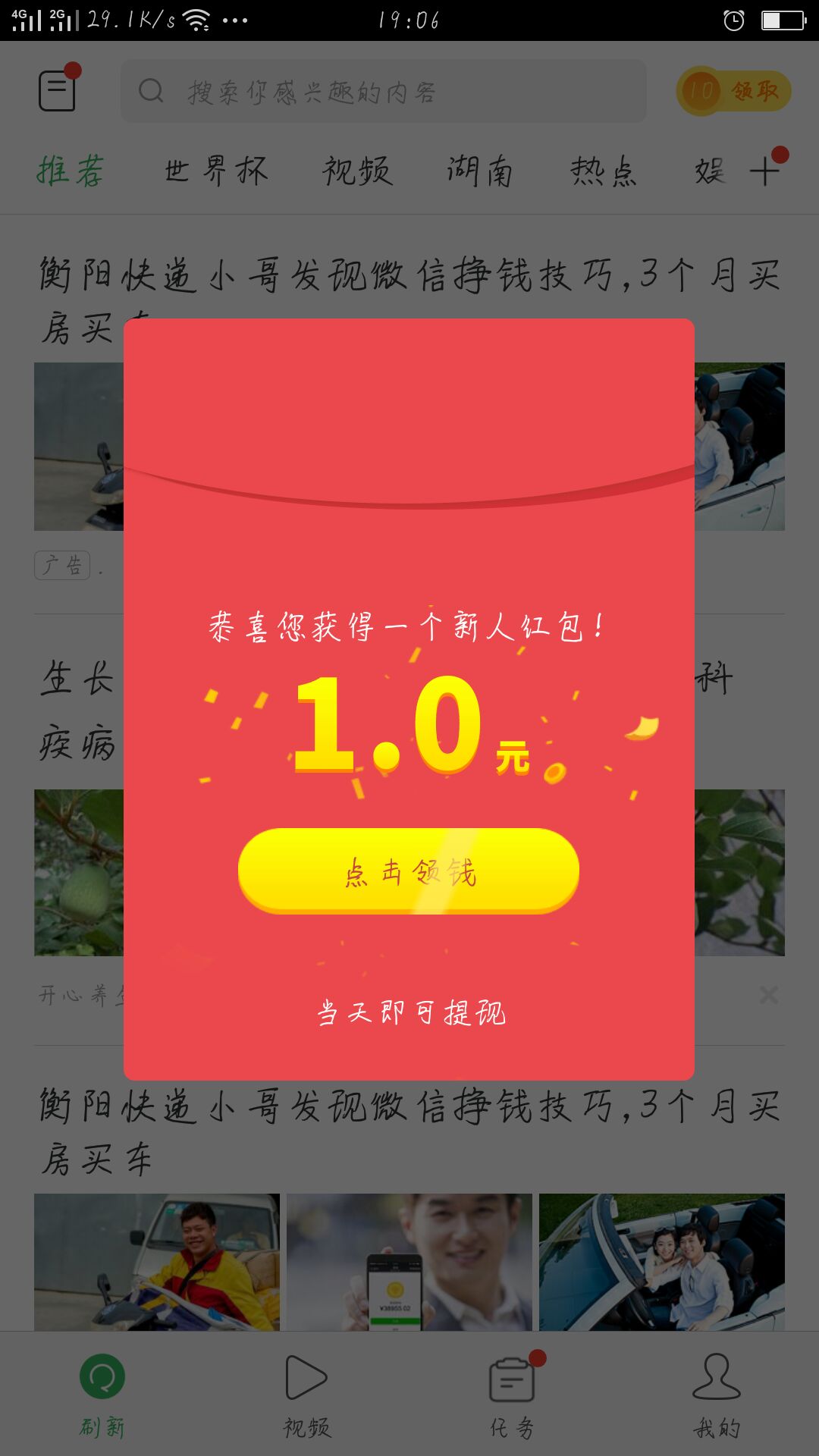Open the plus channel manager icon
The image size is (819, 1456).
coord(765,170)
